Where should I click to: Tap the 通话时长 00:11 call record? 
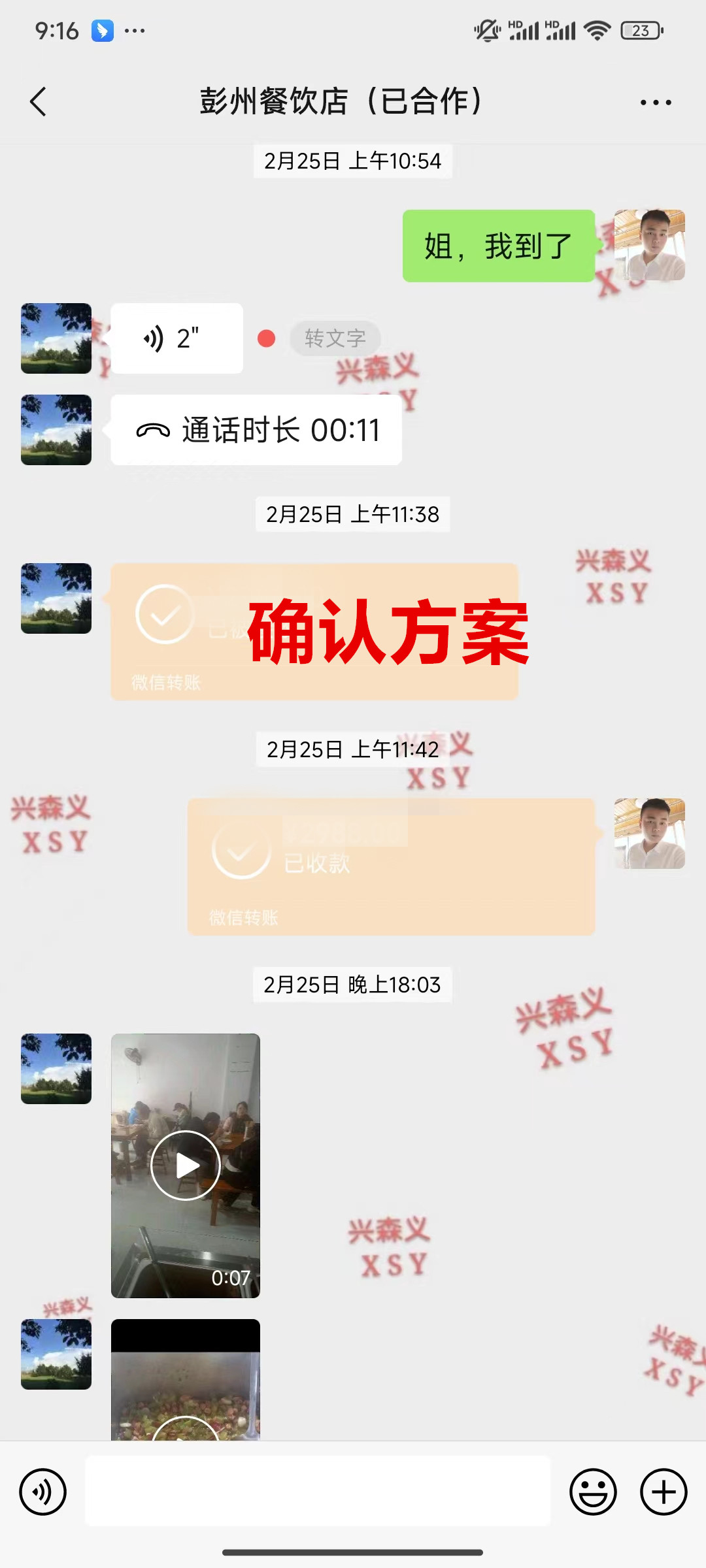pos(256,430)
